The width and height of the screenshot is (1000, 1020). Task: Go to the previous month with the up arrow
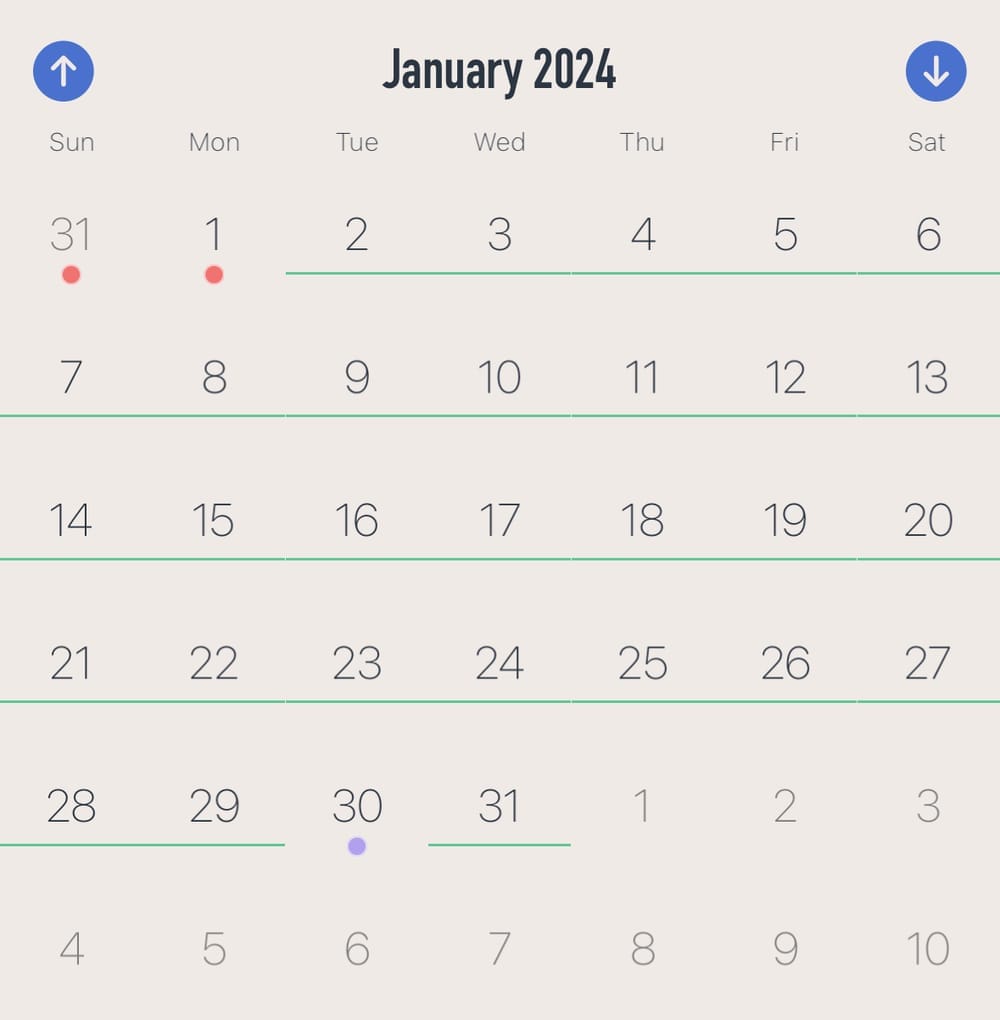click(63, 71)
